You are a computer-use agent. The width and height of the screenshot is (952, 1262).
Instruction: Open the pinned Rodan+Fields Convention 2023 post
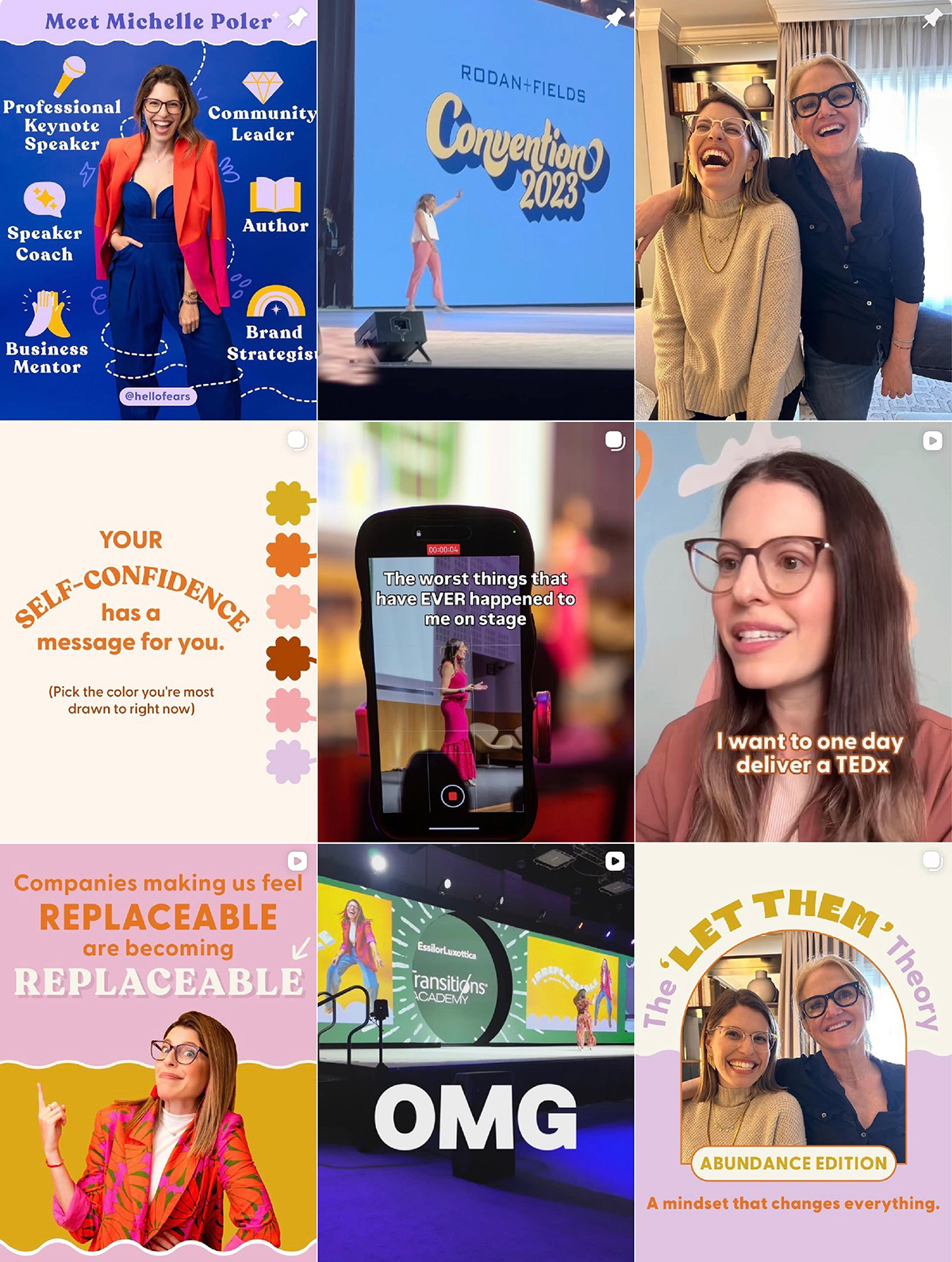tap(475, 210)
